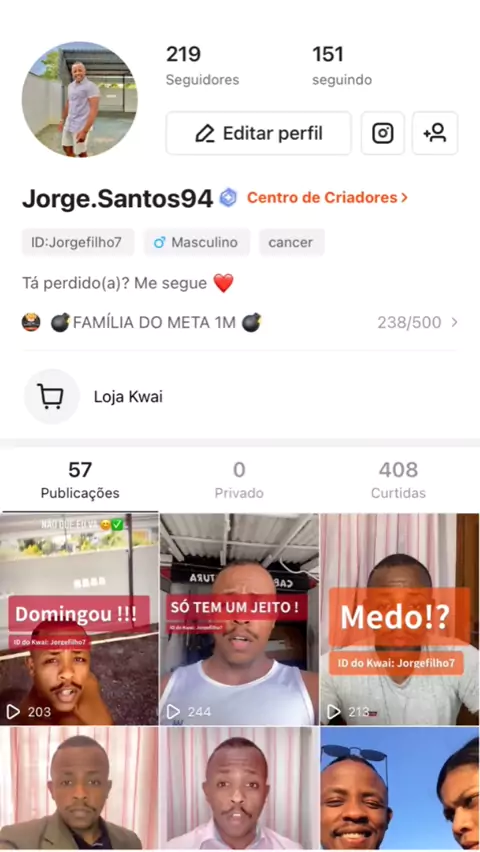This screenshot has width=480, height=852.
Task: Switch to Curtidas tab
Action: click(x=398, y=480)
